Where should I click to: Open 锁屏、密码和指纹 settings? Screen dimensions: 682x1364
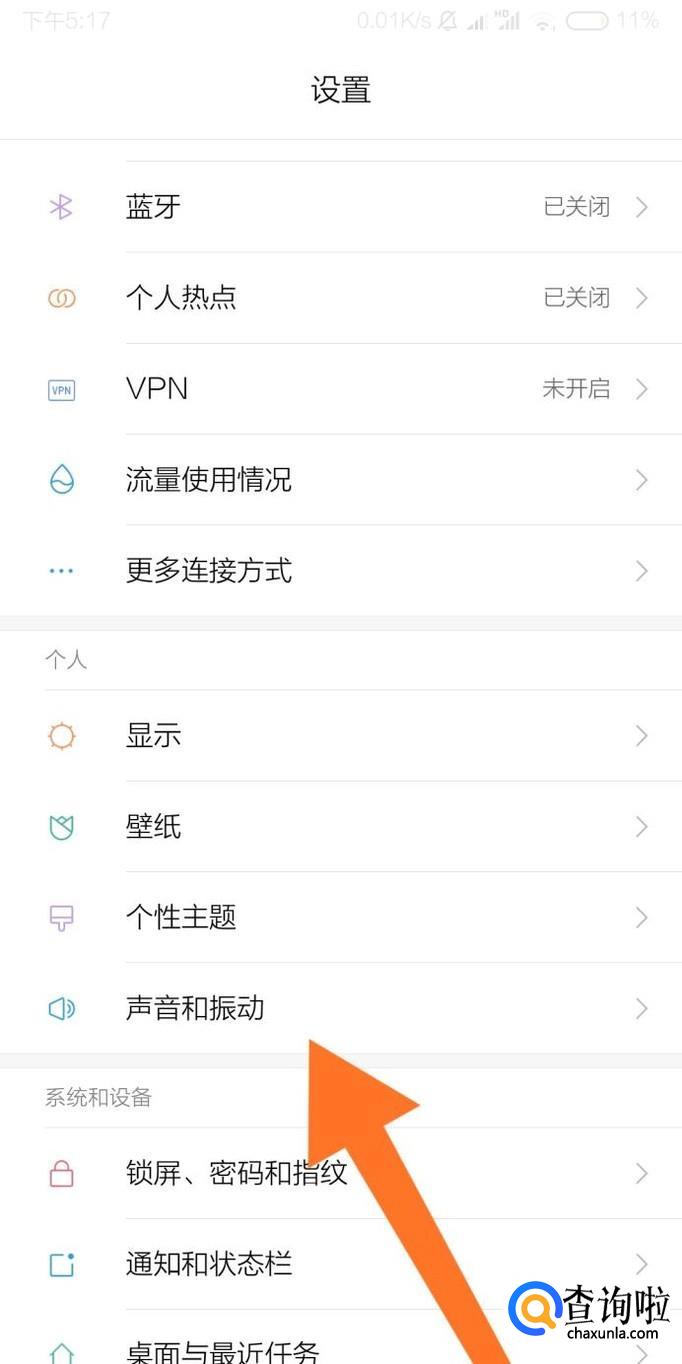tap(236, 1173)
